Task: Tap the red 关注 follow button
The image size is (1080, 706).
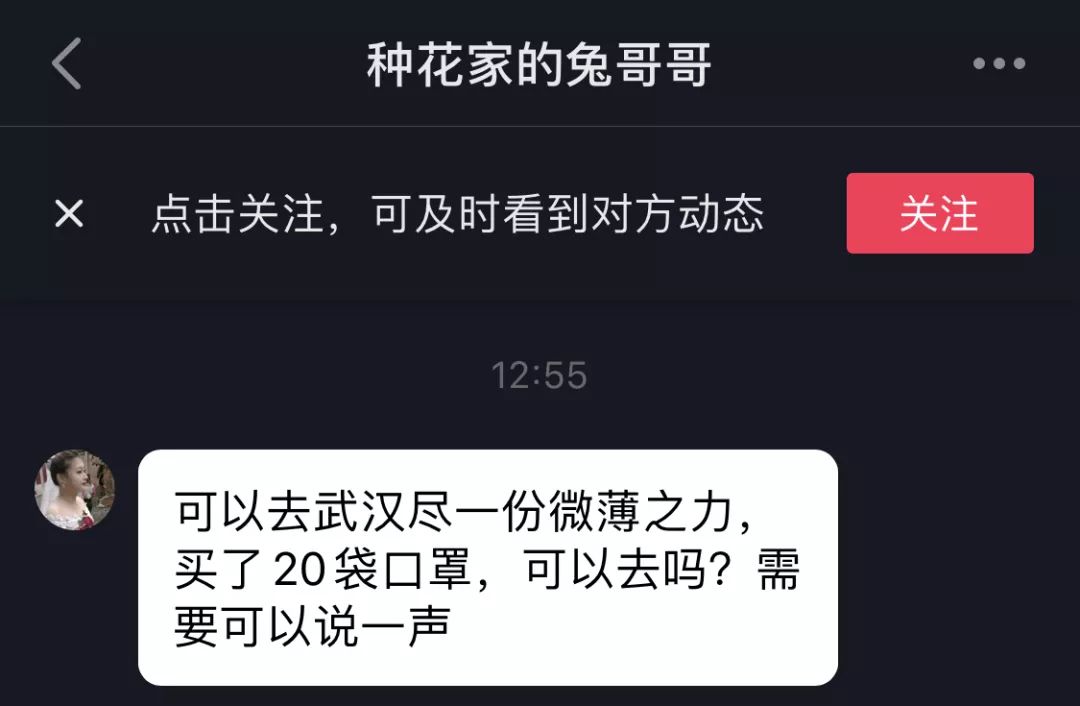Action: 939,213
